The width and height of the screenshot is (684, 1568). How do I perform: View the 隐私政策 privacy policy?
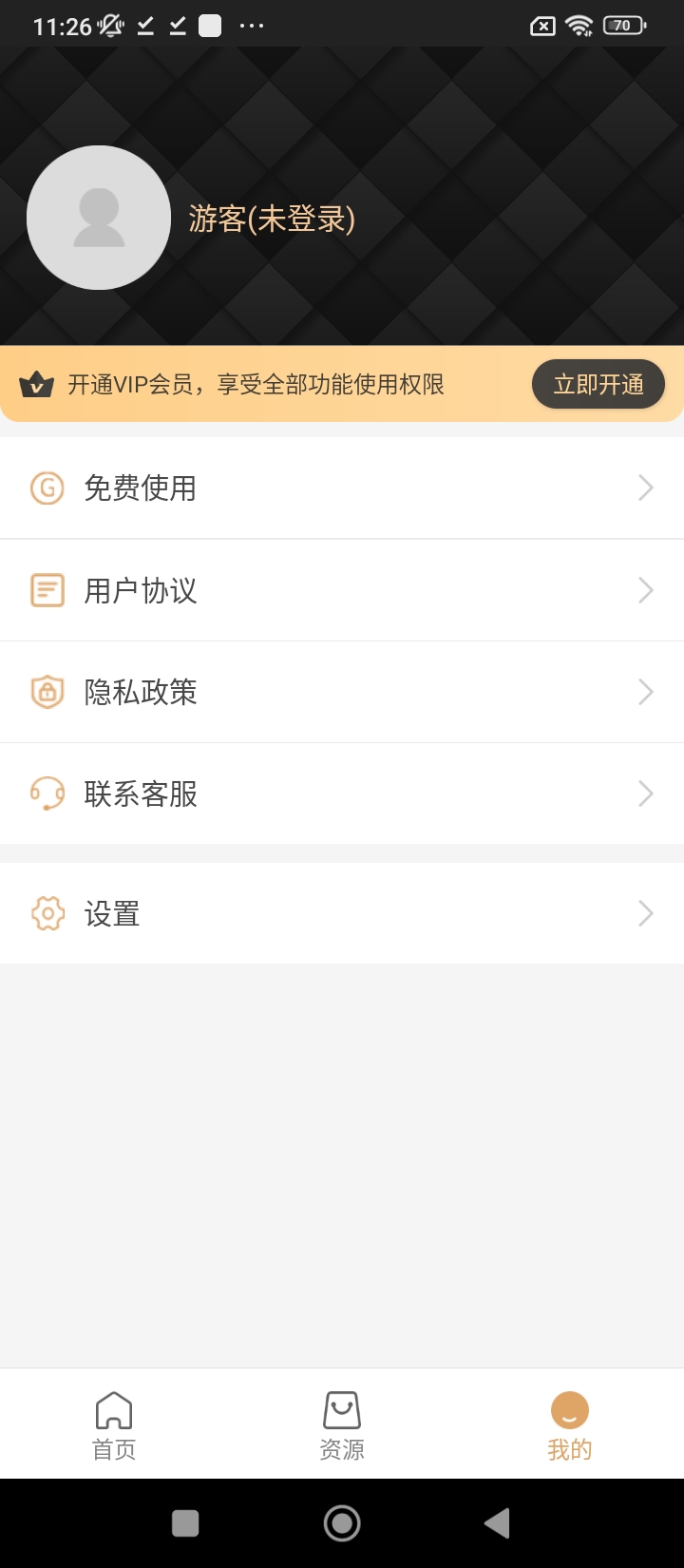tap(342, 692)
